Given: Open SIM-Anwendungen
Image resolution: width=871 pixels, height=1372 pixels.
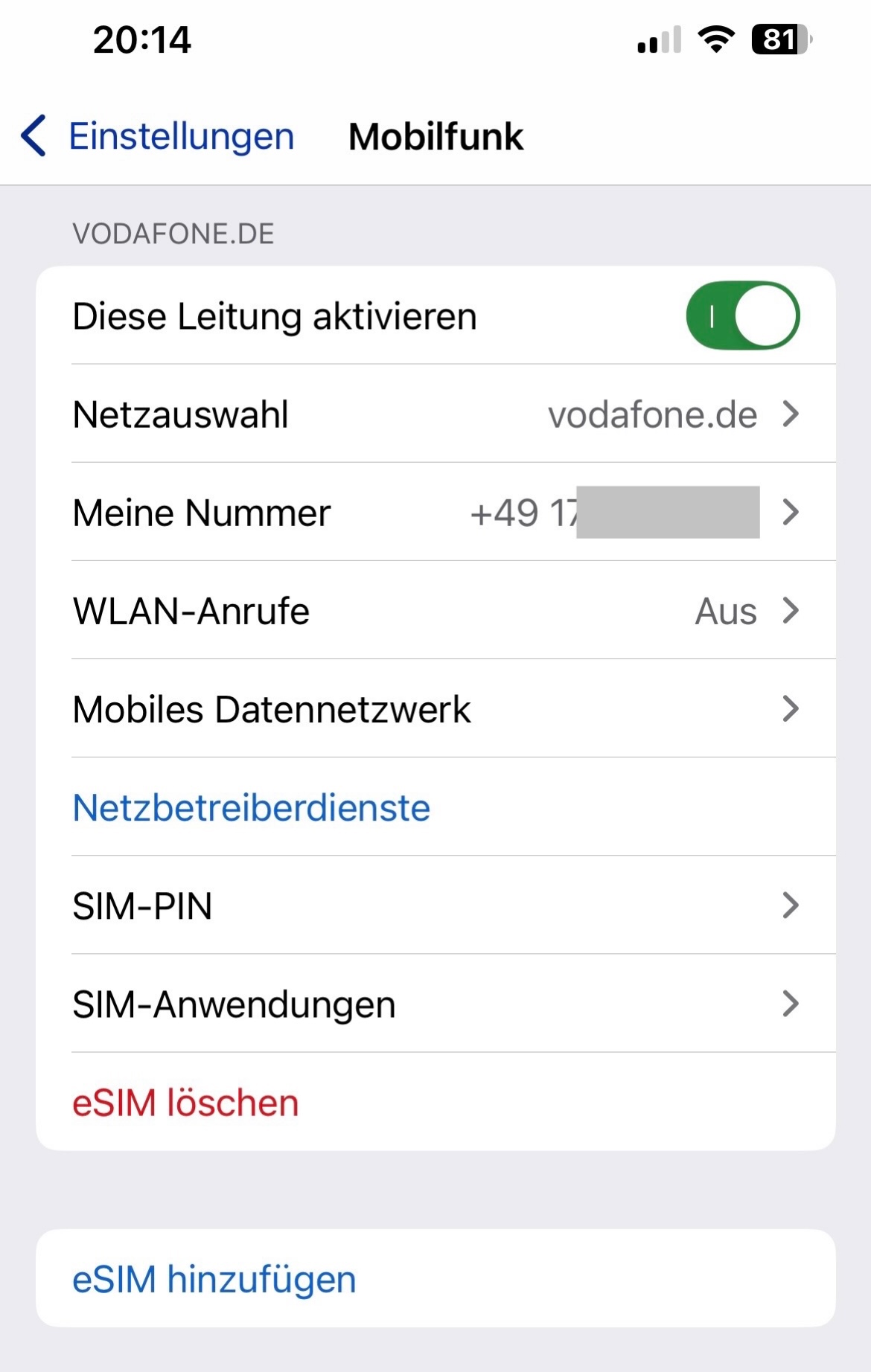Looking at the screenshot, I should tap(435, 1004).
